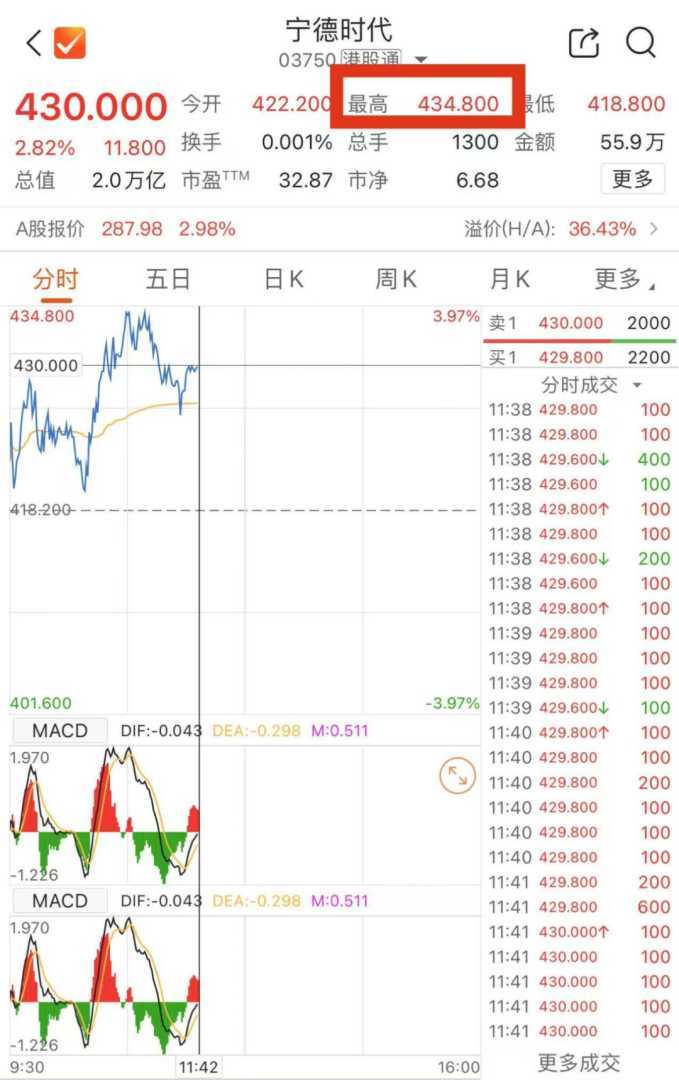The height and width of the screenshot is (1080, 679).
Task: Expand the 港股通 dropdown under the title
Action: pos(421,59)
